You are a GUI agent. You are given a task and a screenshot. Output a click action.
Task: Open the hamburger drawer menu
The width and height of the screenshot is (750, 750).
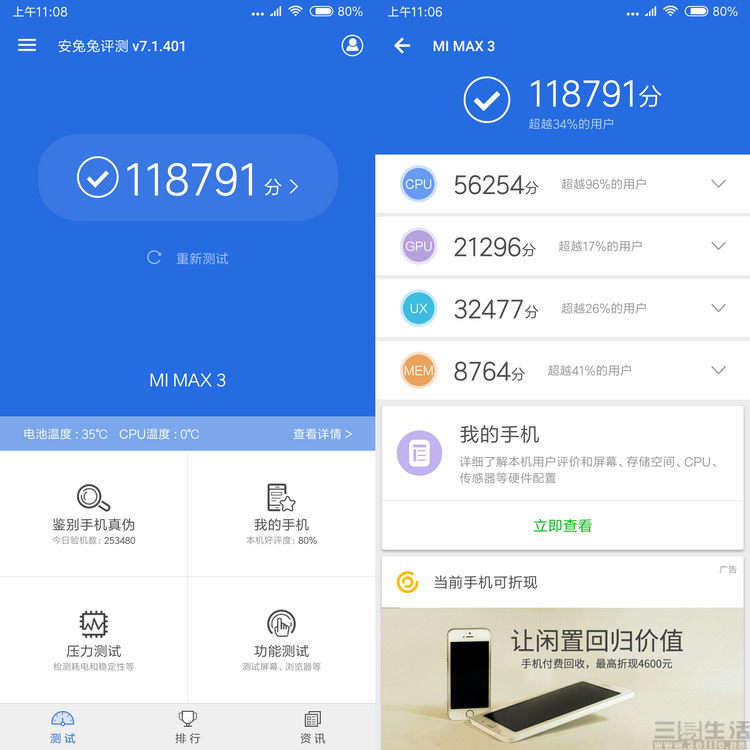tap(27, 46)
